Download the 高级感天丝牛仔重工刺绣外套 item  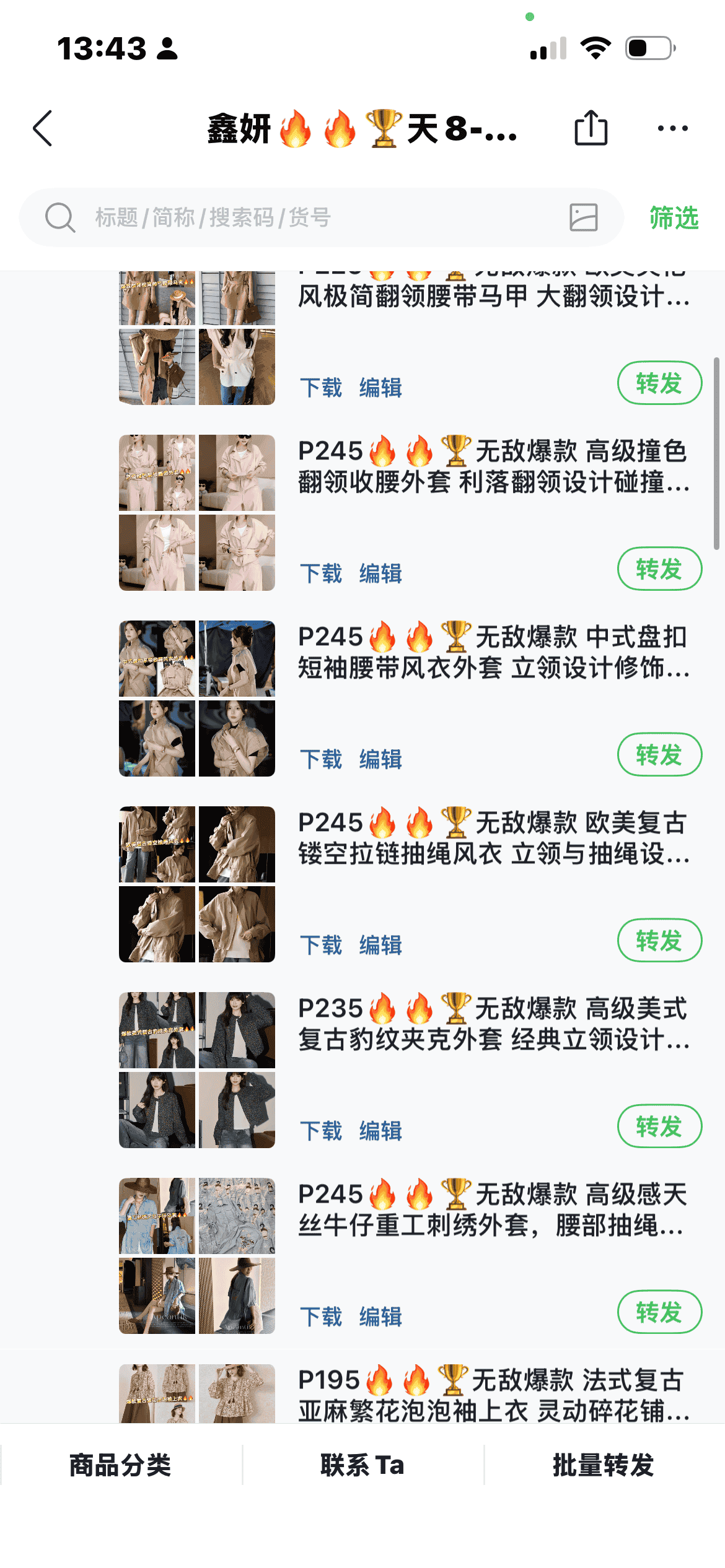pyautogui.click(x=321, y=1317)
